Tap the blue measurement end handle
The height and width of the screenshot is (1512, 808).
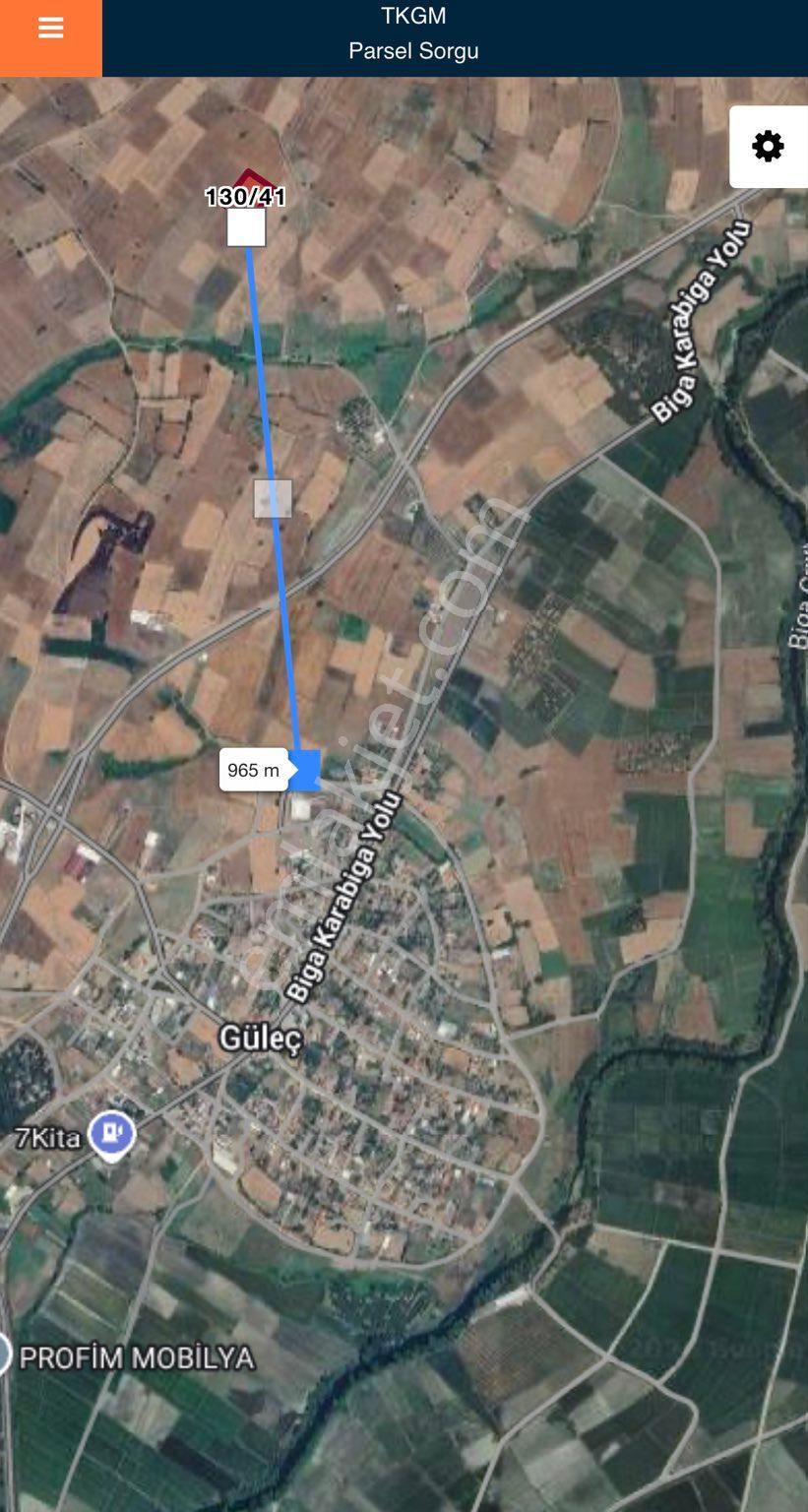[x=303, y=770]
